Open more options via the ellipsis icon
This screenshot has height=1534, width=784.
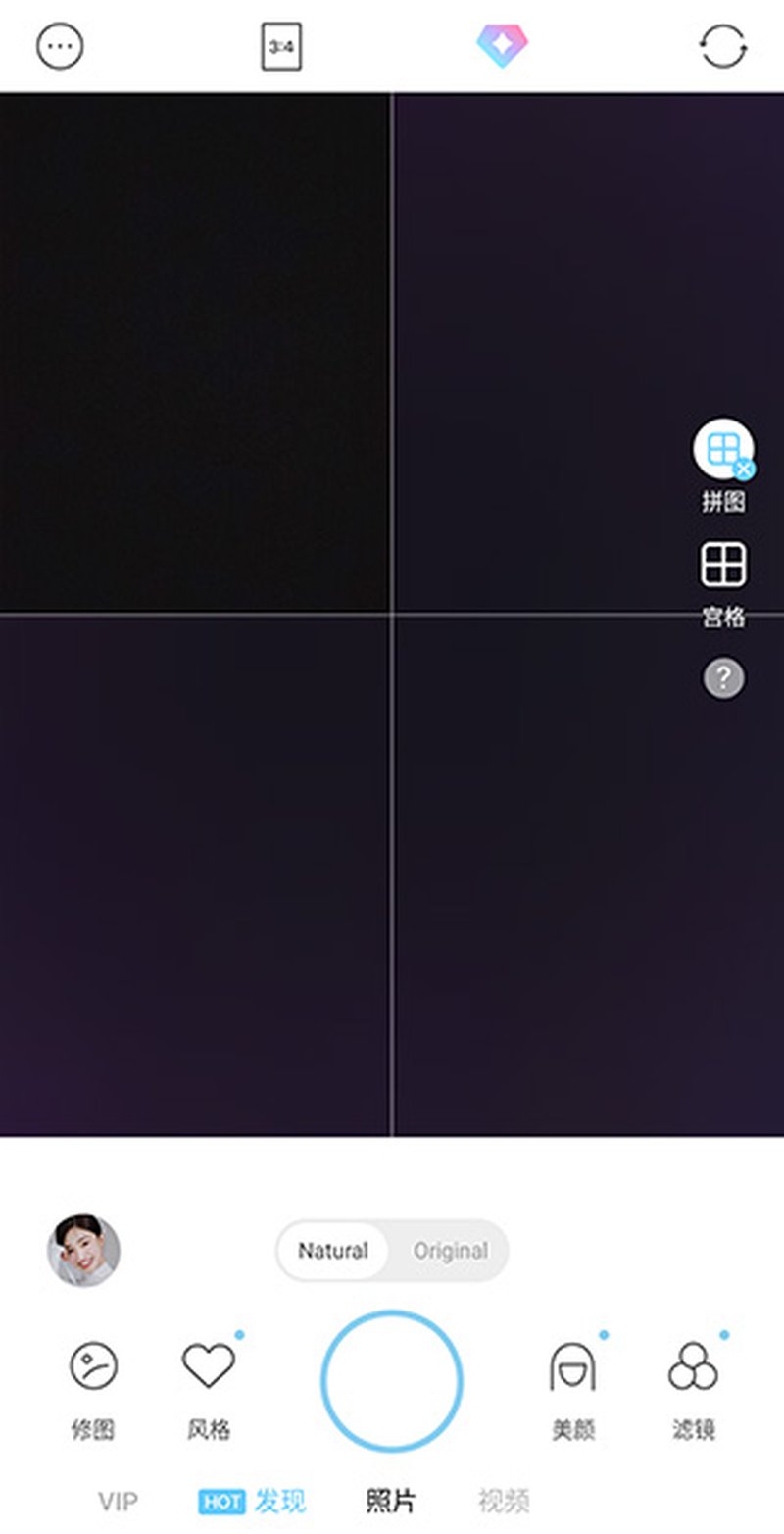point(60,45)
